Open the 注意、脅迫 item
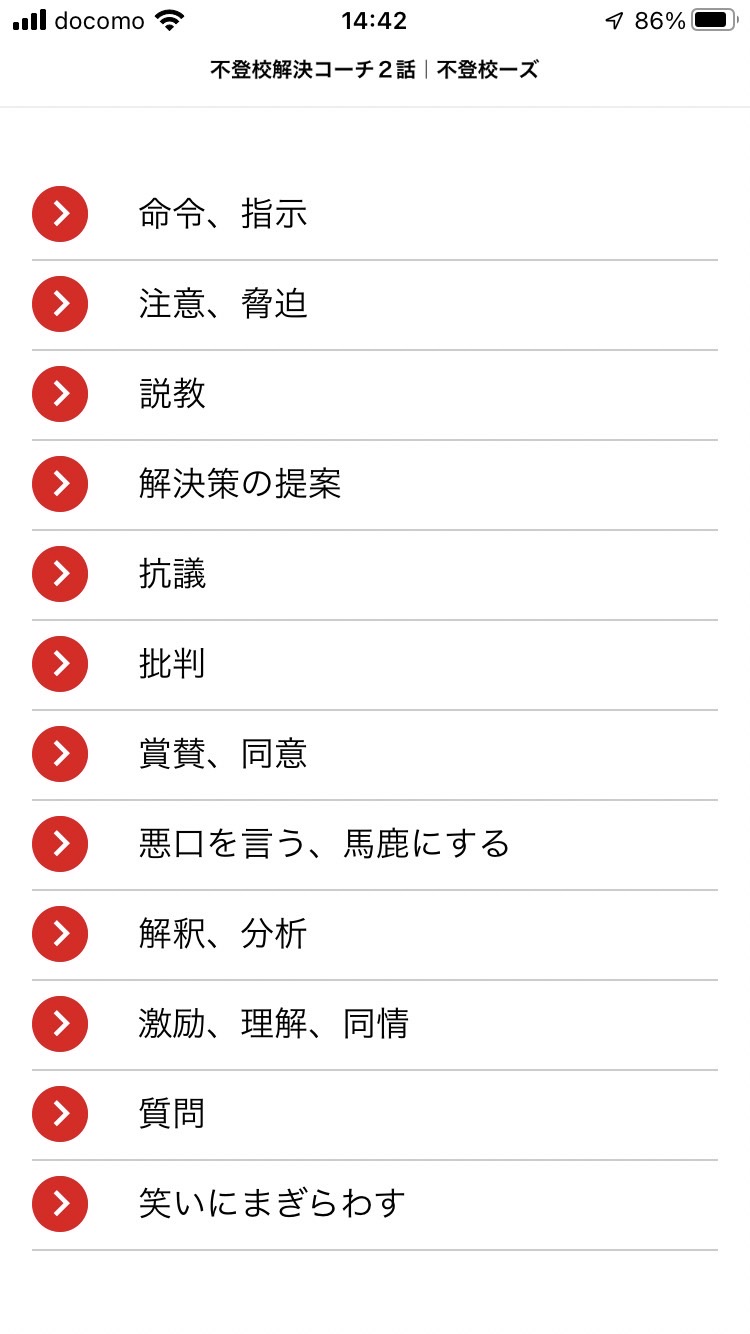This screenshot has height=1334, width=750. pyautogui.click(x=375, y=305)
